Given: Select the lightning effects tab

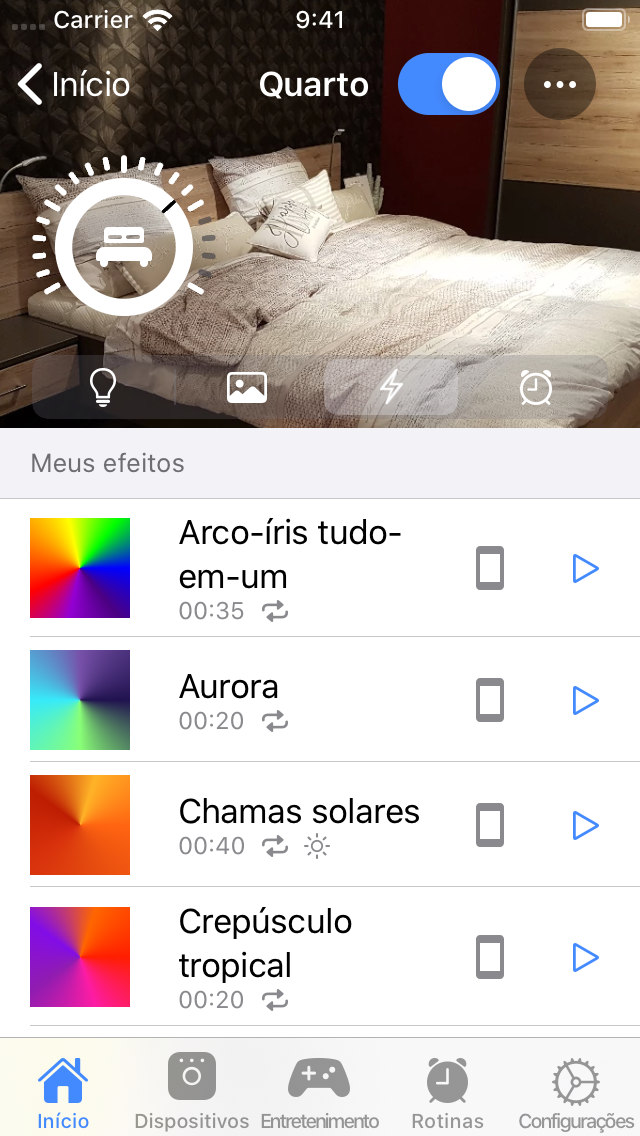Looking at the screenshot, I should [x=391, y=387].
